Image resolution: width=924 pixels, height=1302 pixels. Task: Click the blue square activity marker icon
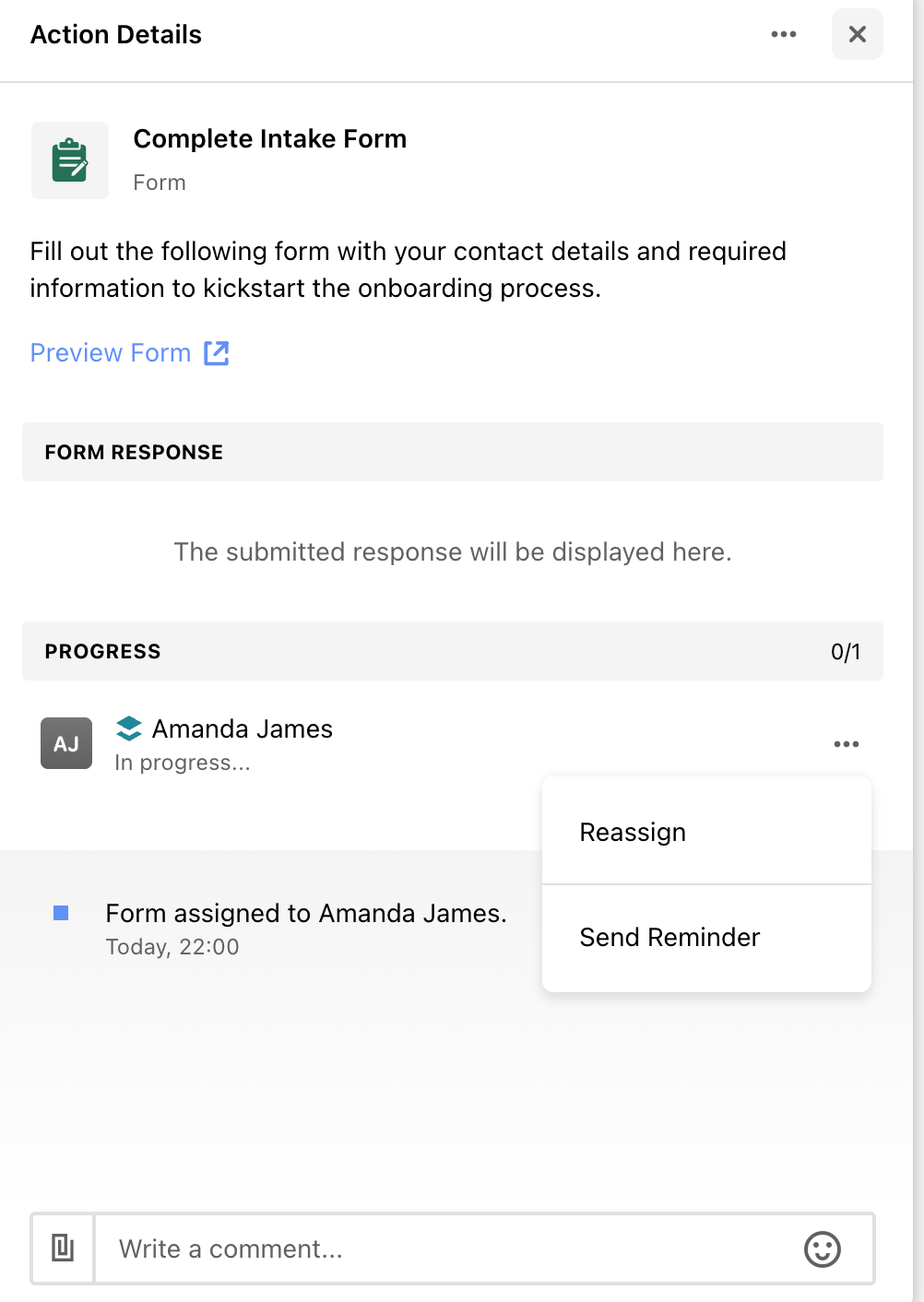[x=61, y=912]
